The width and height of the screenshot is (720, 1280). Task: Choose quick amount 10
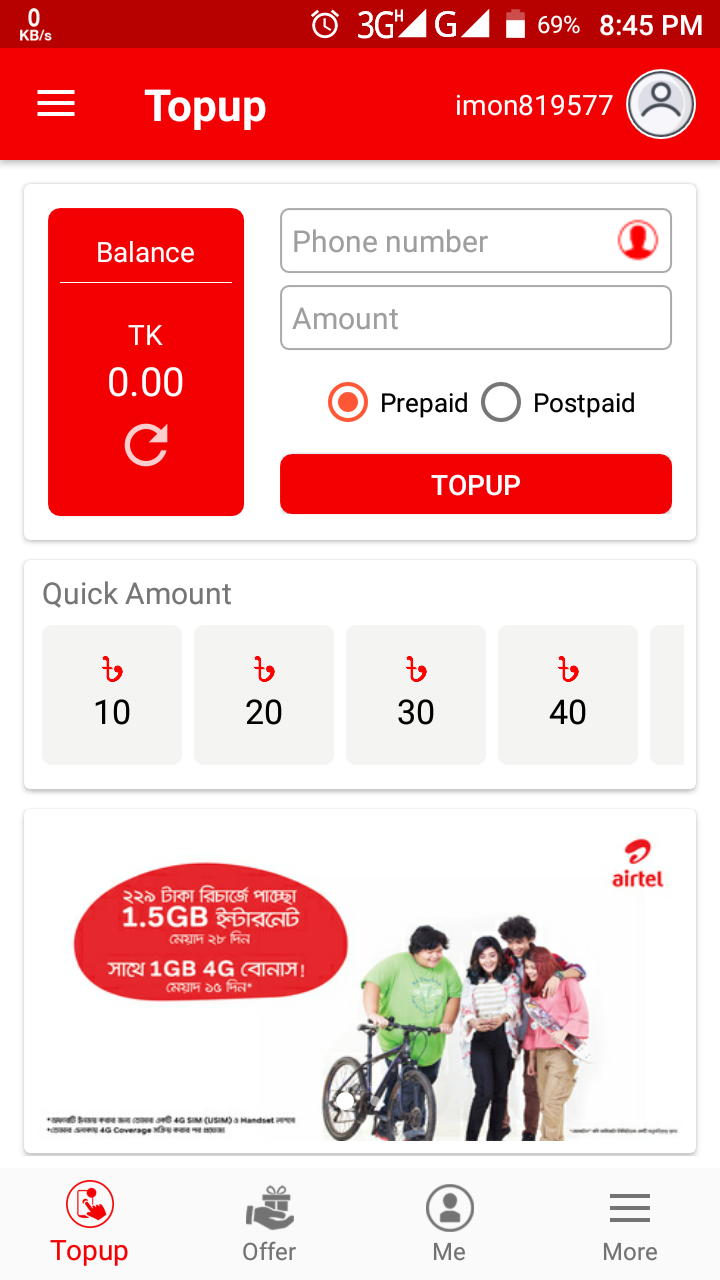[112, 694]
